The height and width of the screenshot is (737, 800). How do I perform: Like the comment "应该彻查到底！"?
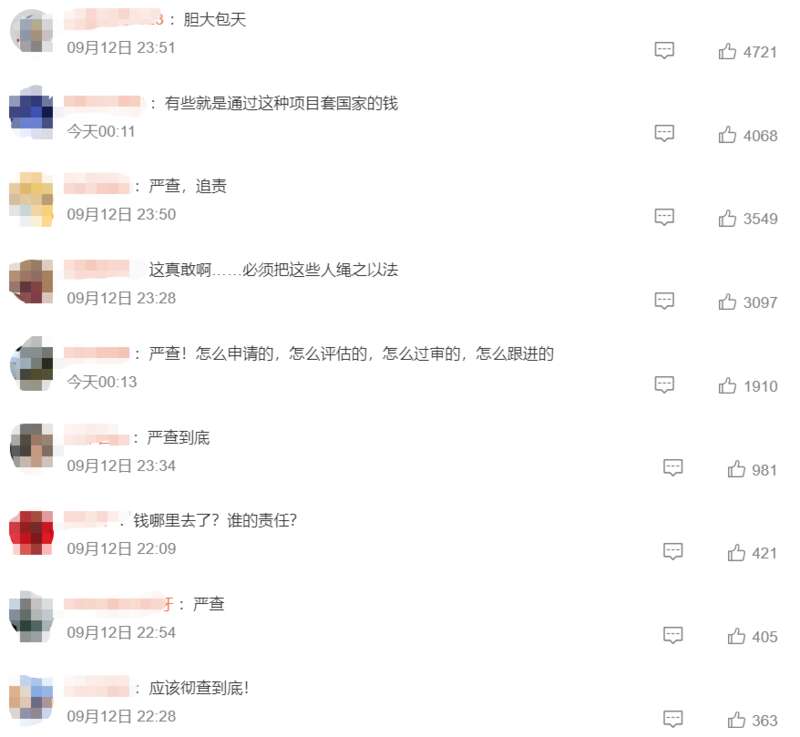pos(737,719)
